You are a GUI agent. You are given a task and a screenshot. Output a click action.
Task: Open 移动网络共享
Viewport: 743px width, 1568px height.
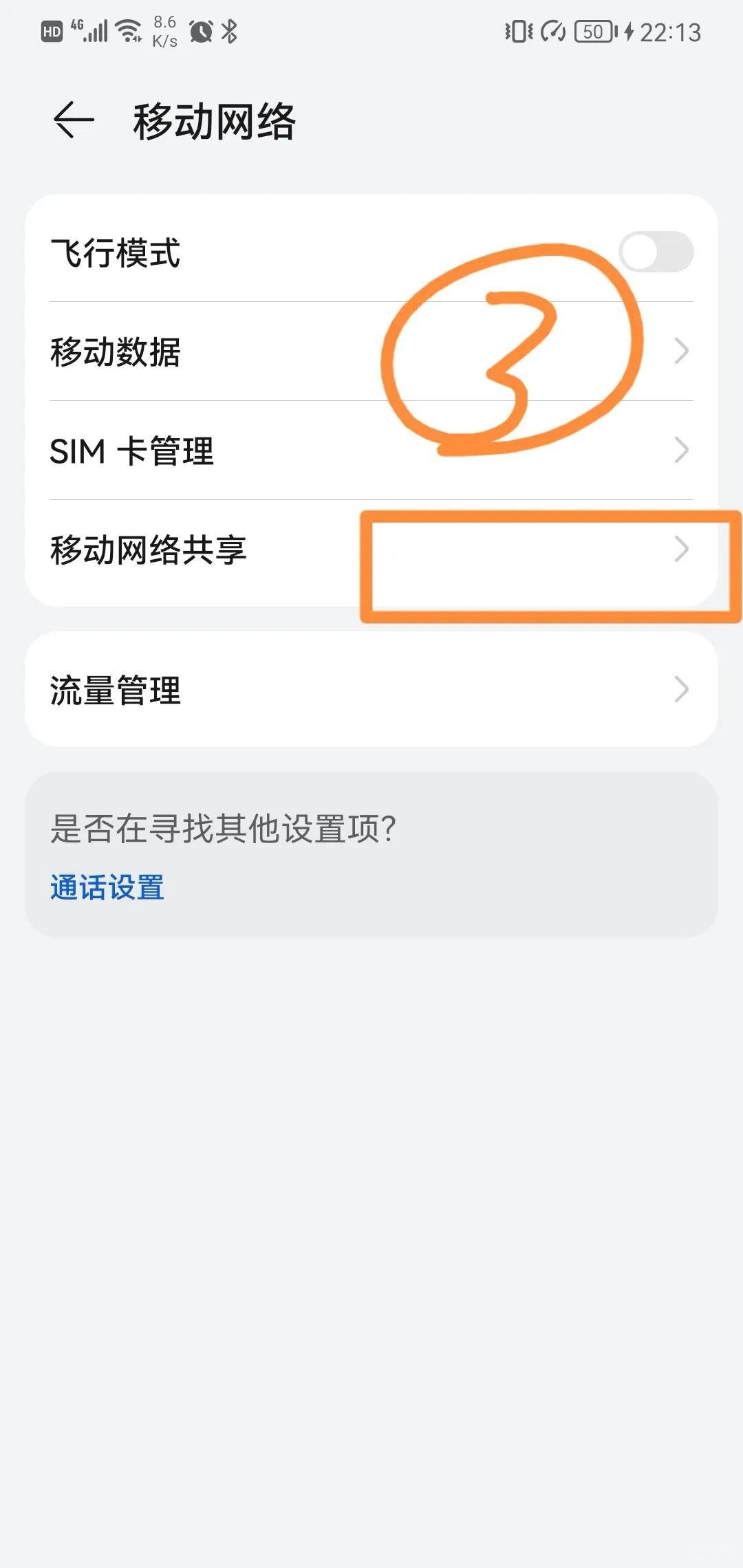coord(371,551)
